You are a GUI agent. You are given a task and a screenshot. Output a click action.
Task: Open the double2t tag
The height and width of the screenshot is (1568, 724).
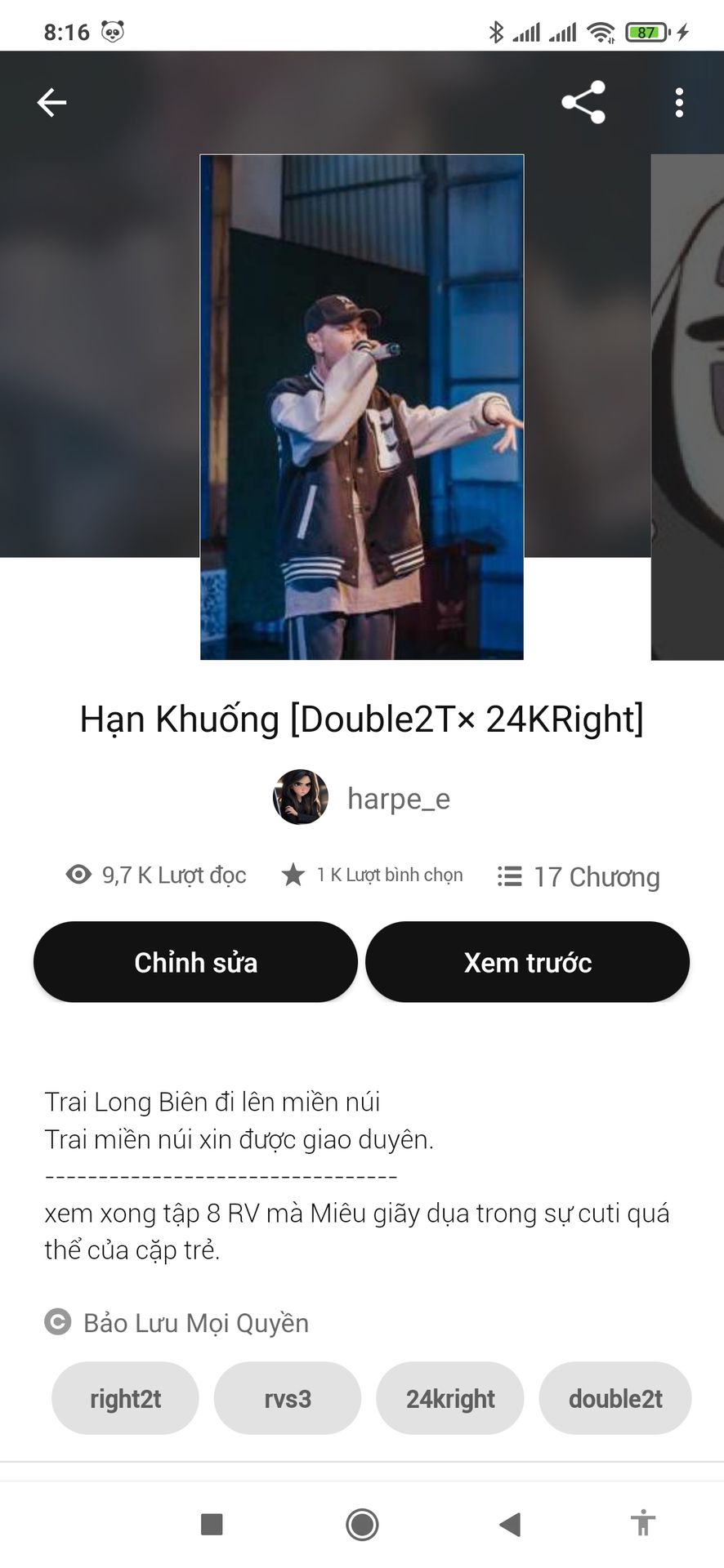pos(615,1399)
